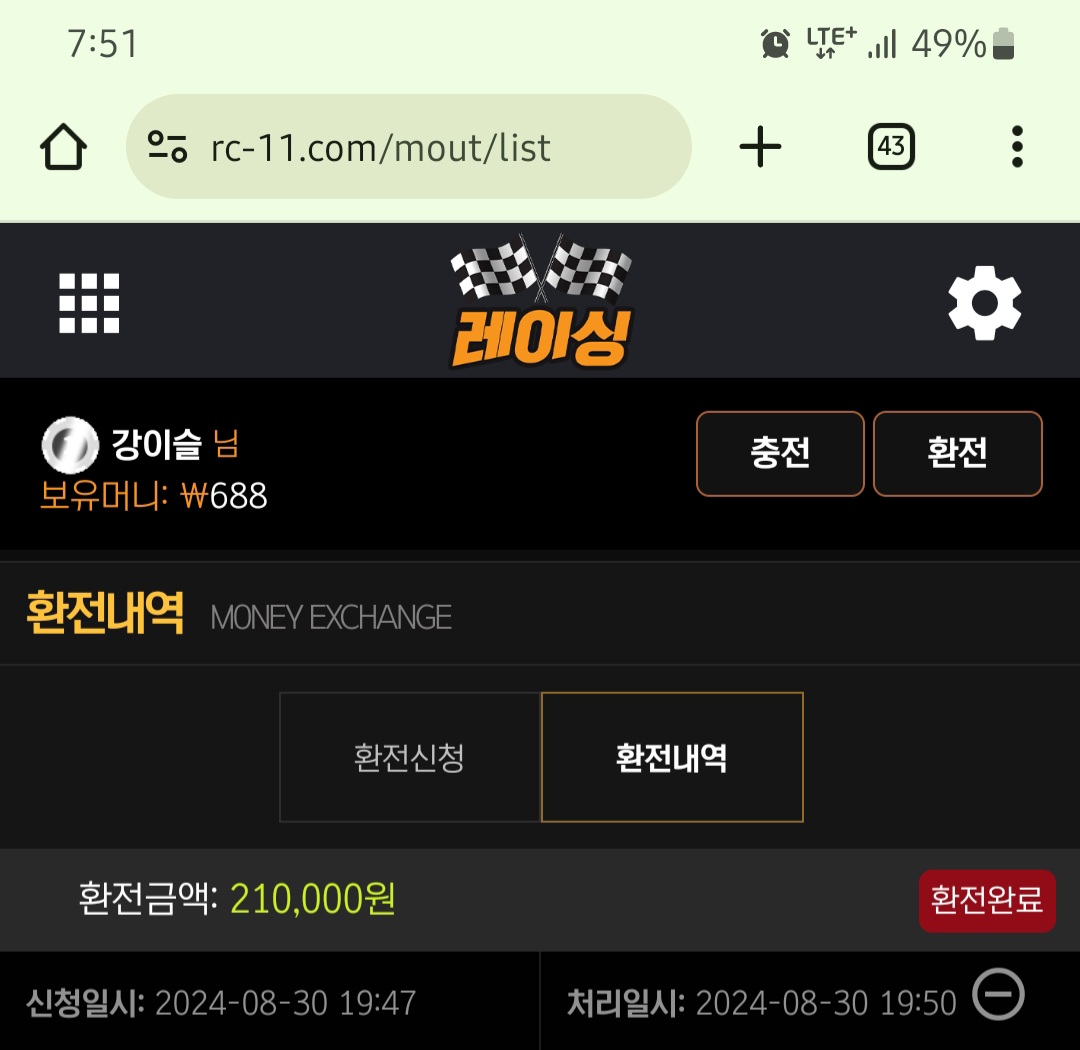Screen dimensions: 1080x1050
Task: Go to the browser home page
Action: point(63,148)
